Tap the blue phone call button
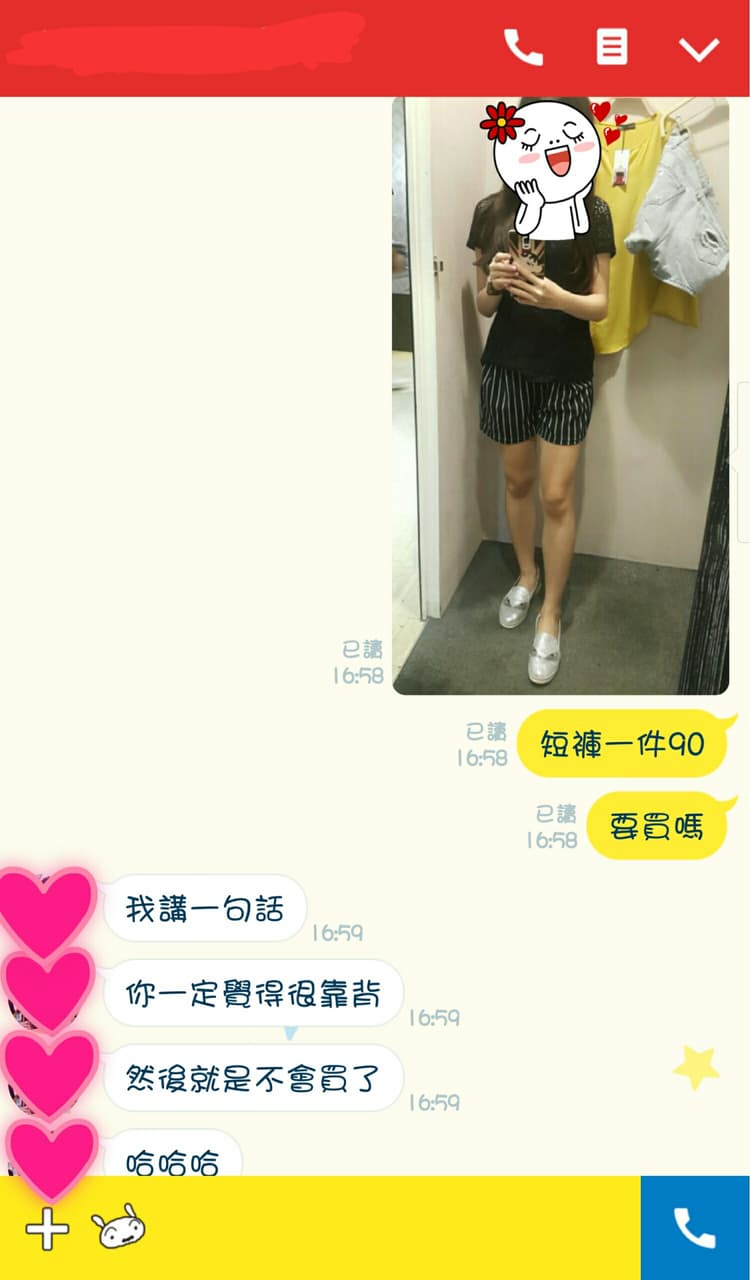 point(695,1228)
